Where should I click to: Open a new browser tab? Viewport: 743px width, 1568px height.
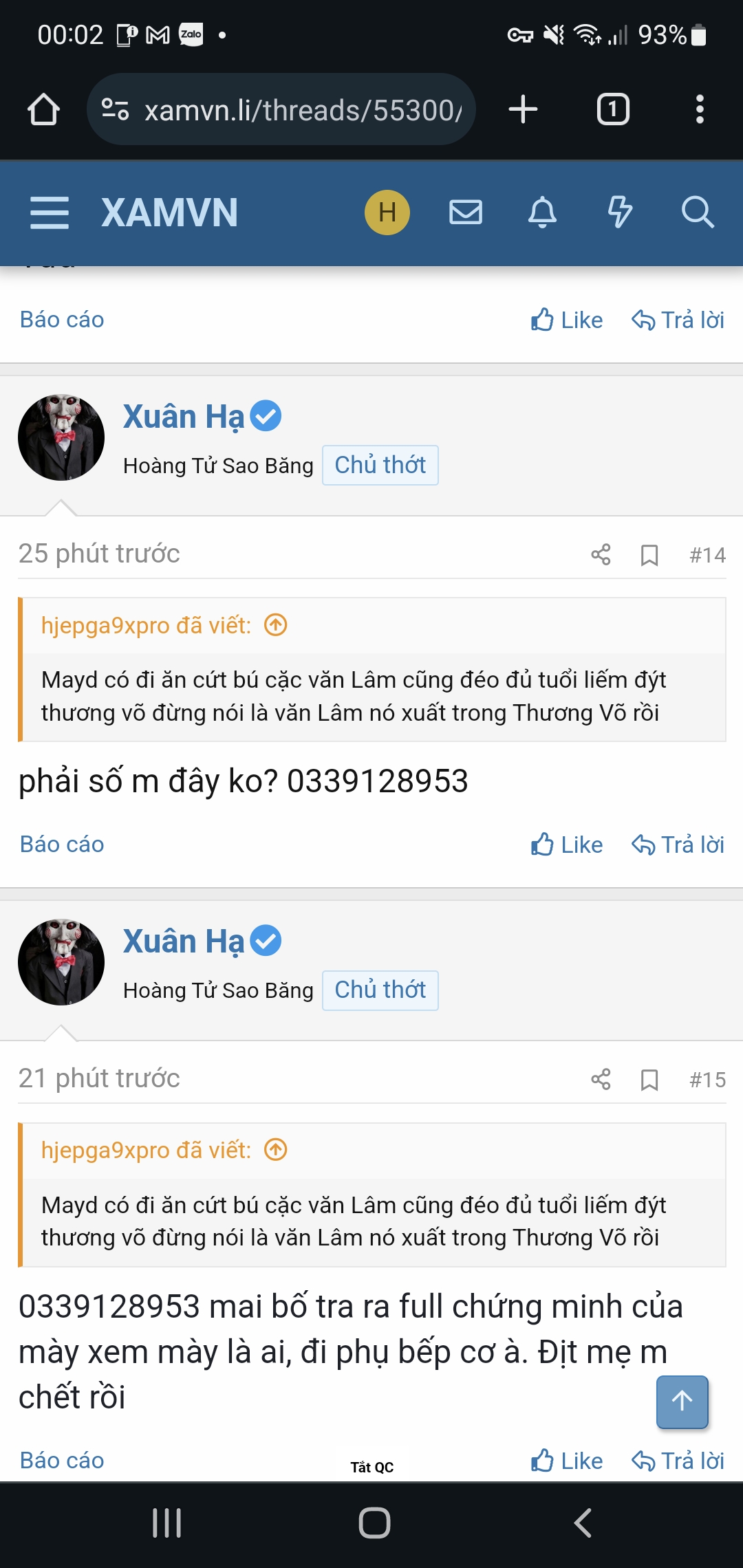point(523,109)
